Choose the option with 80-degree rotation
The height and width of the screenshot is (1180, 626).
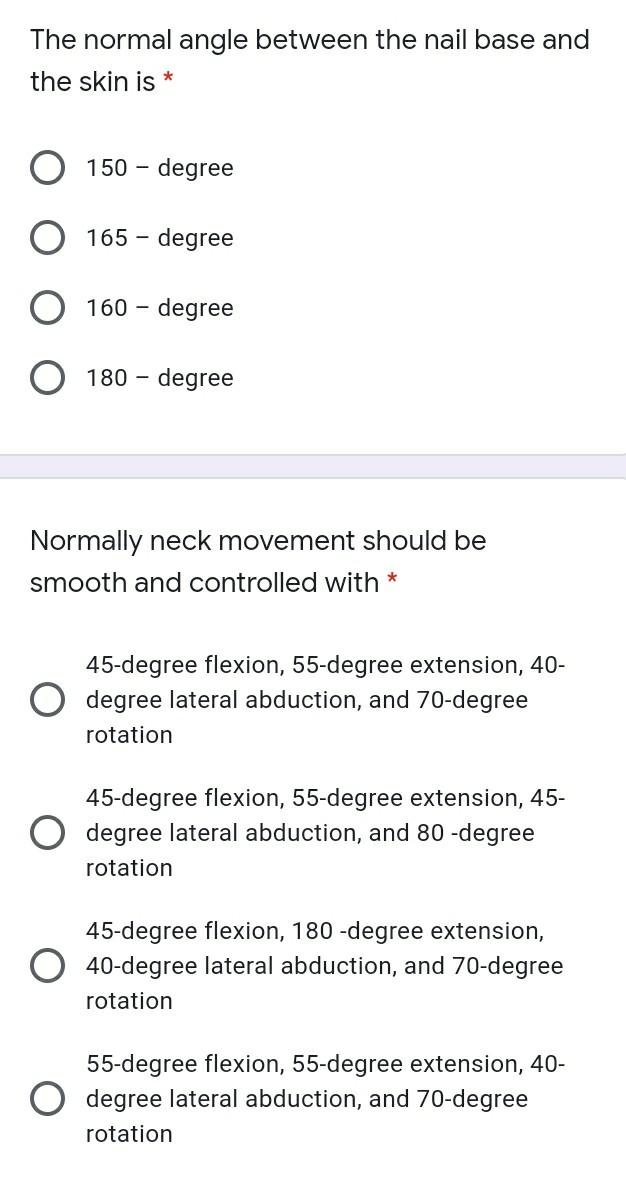point(48,833)
